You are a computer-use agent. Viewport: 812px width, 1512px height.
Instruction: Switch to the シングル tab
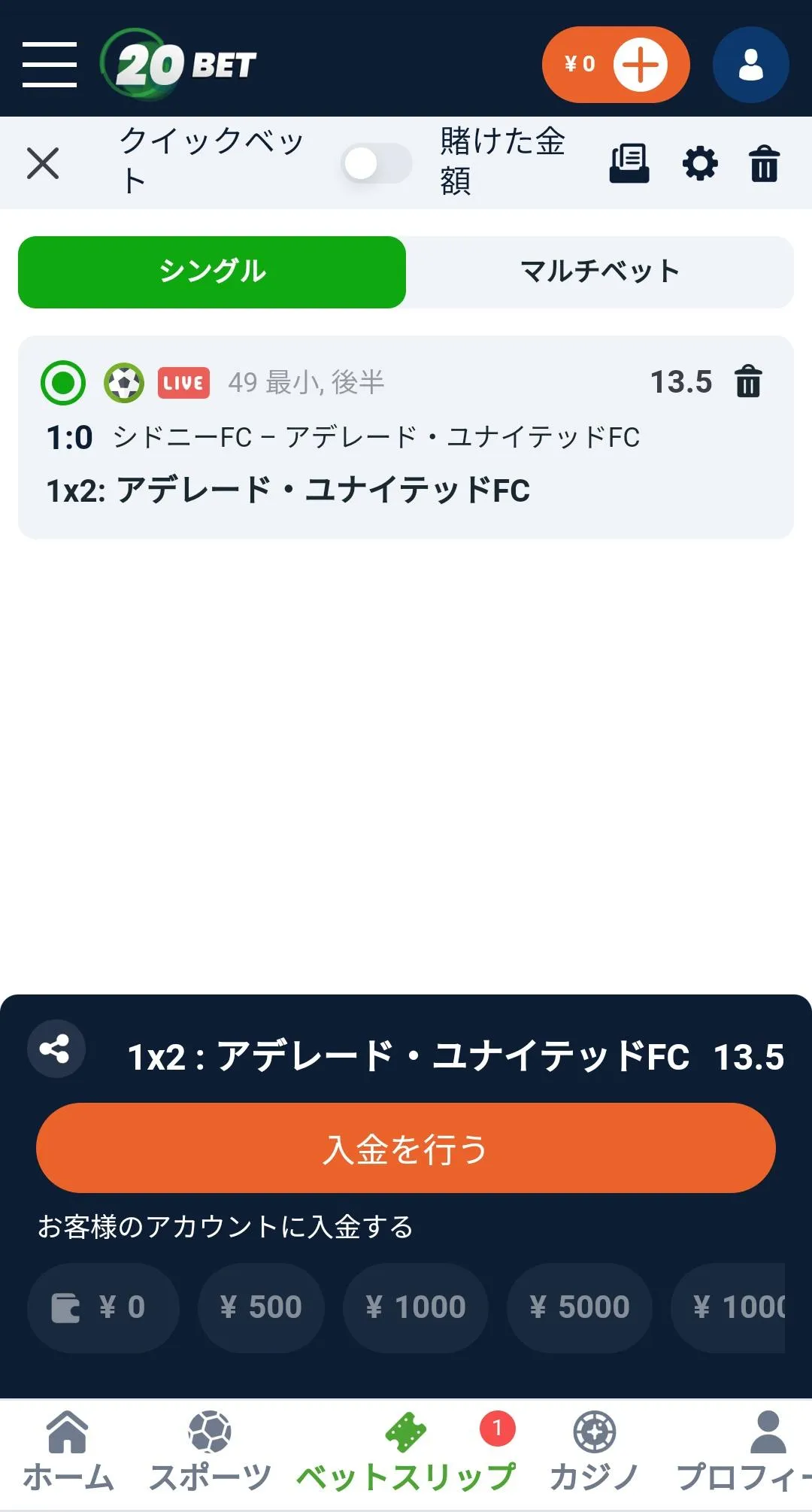(212, 272)
